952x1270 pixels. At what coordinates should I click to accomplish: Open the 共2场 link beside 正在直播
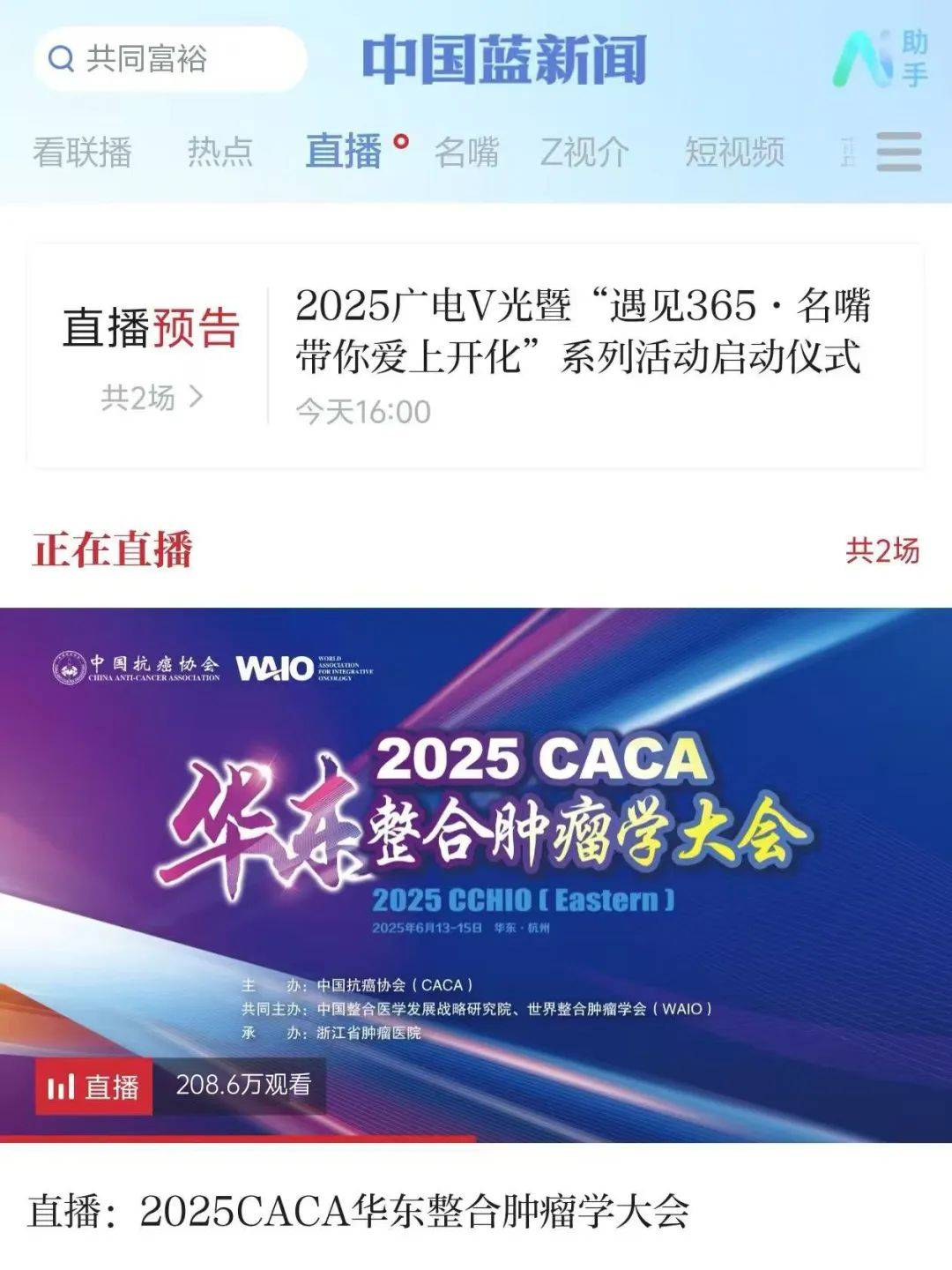(881, 550)
